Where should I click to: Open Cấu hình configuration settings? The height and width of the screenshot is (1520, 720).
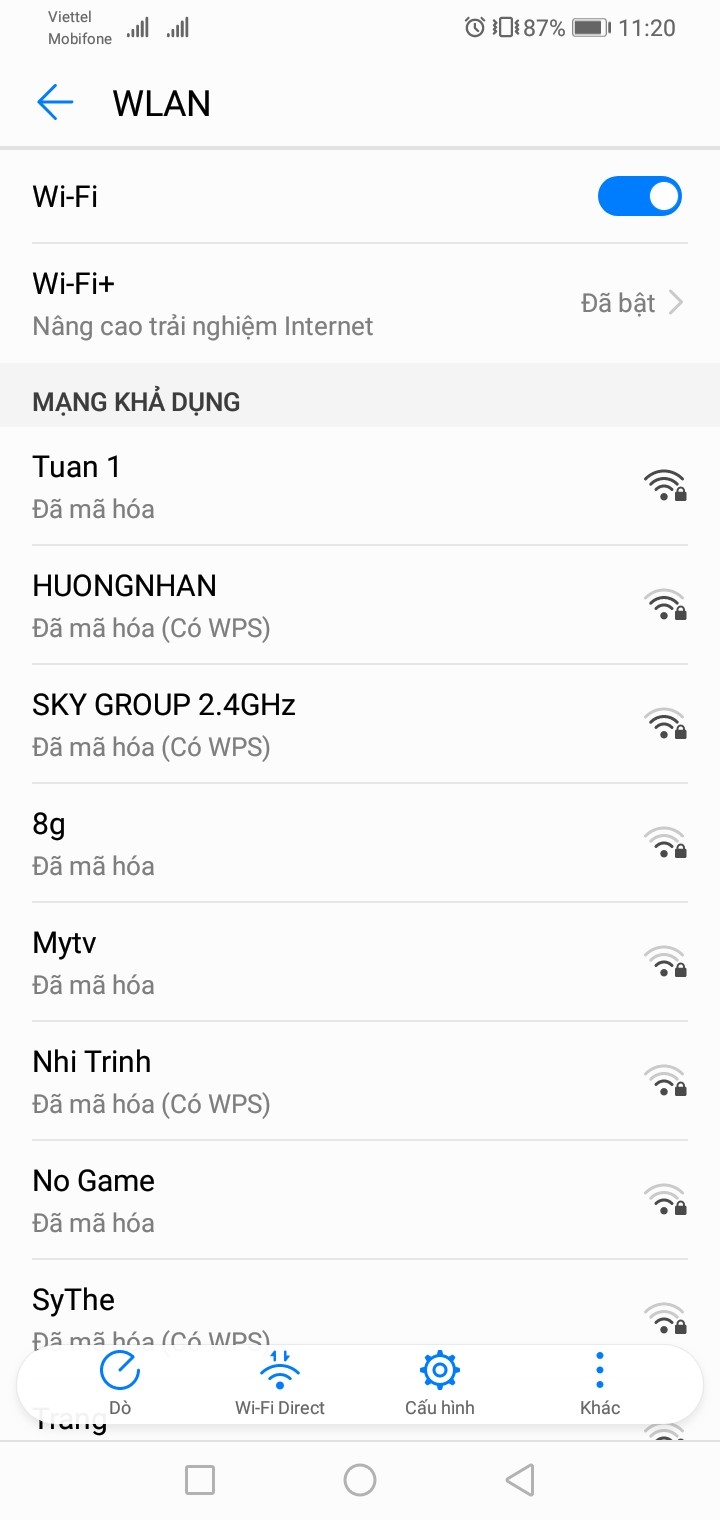(x=440, y=1384)
